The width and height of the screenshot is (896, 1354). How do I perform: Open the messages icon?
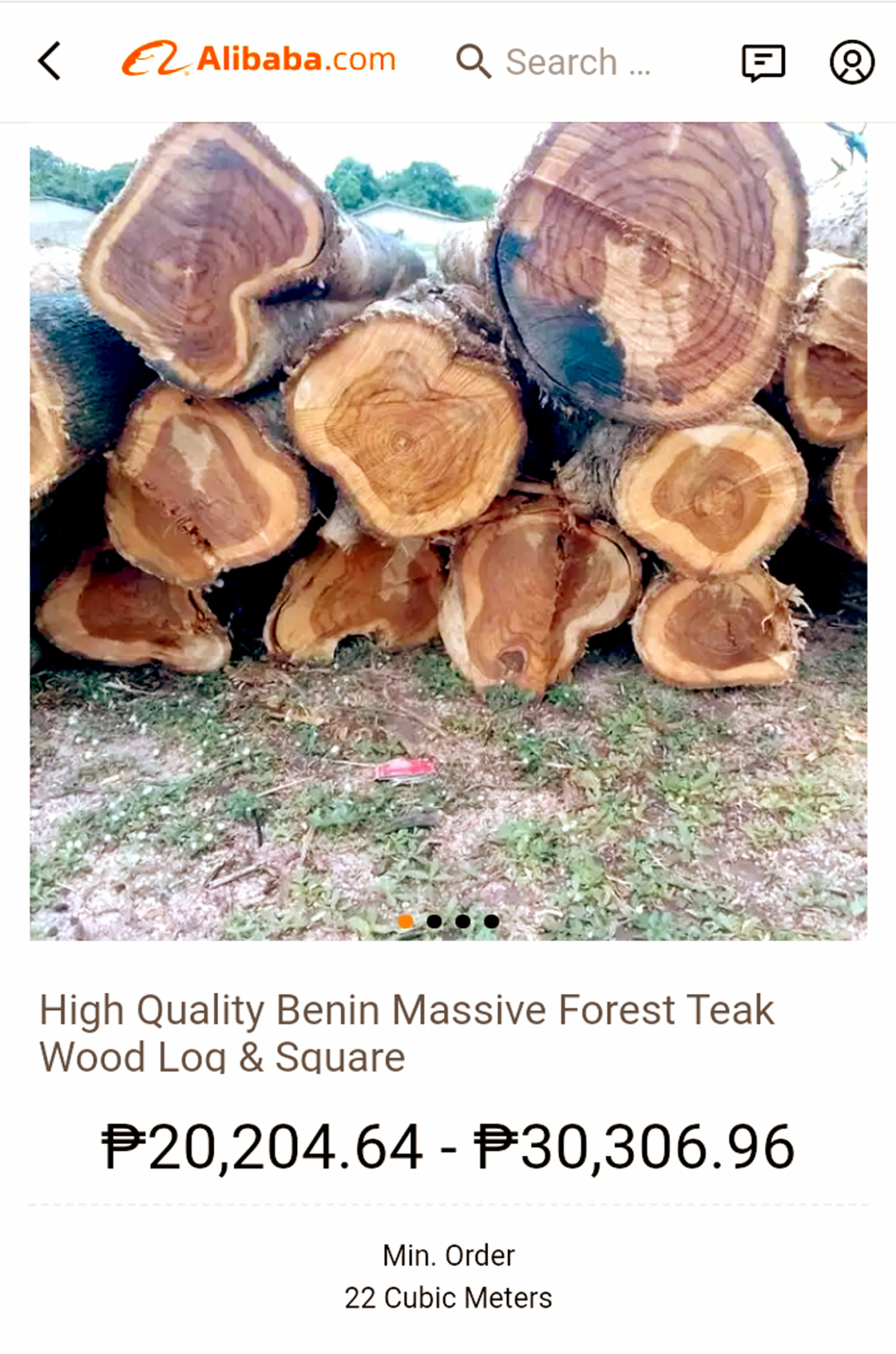tap(763, 62)
